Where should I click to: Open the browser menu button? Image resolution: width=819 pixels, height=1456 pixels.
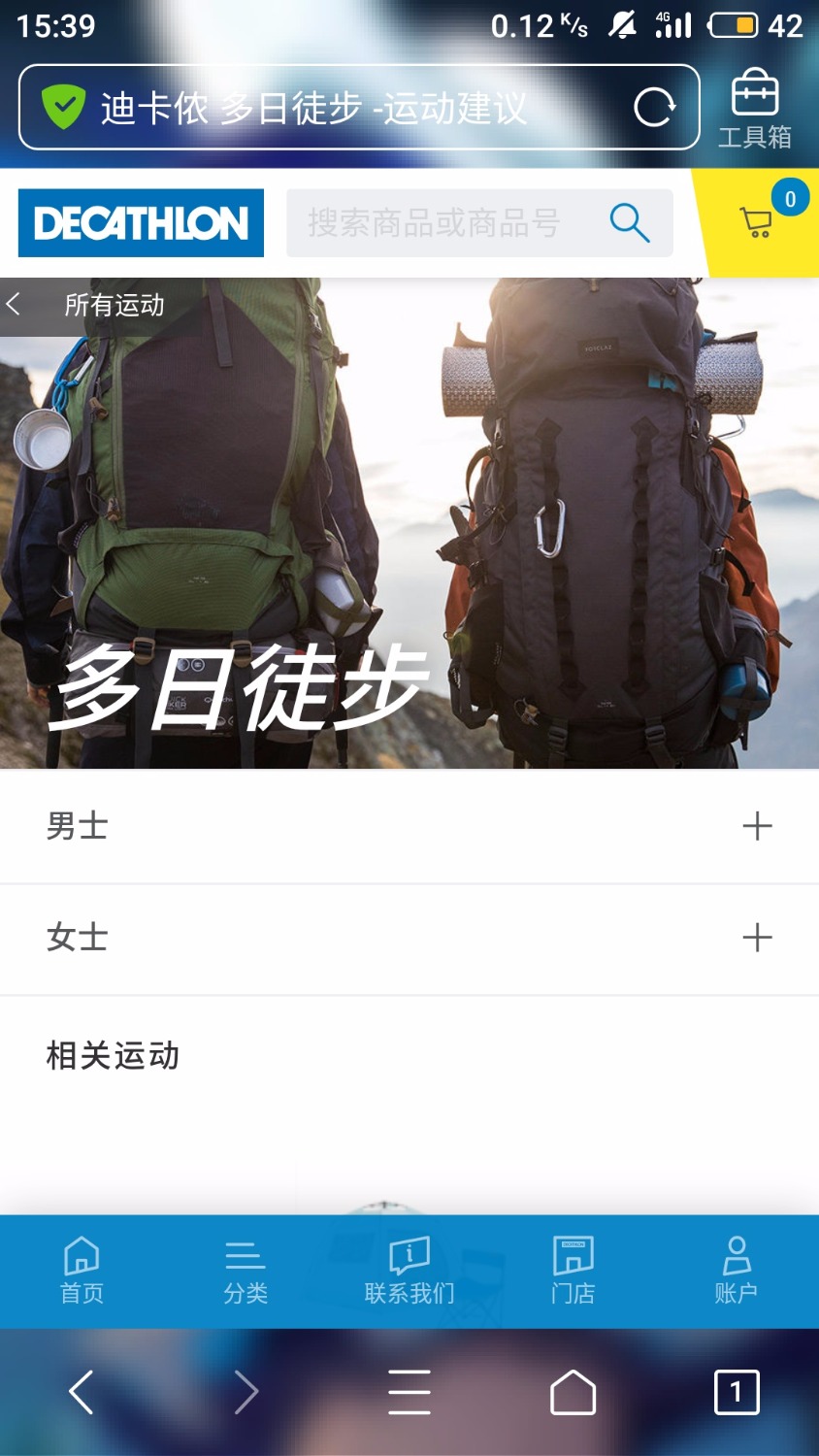409,1392
